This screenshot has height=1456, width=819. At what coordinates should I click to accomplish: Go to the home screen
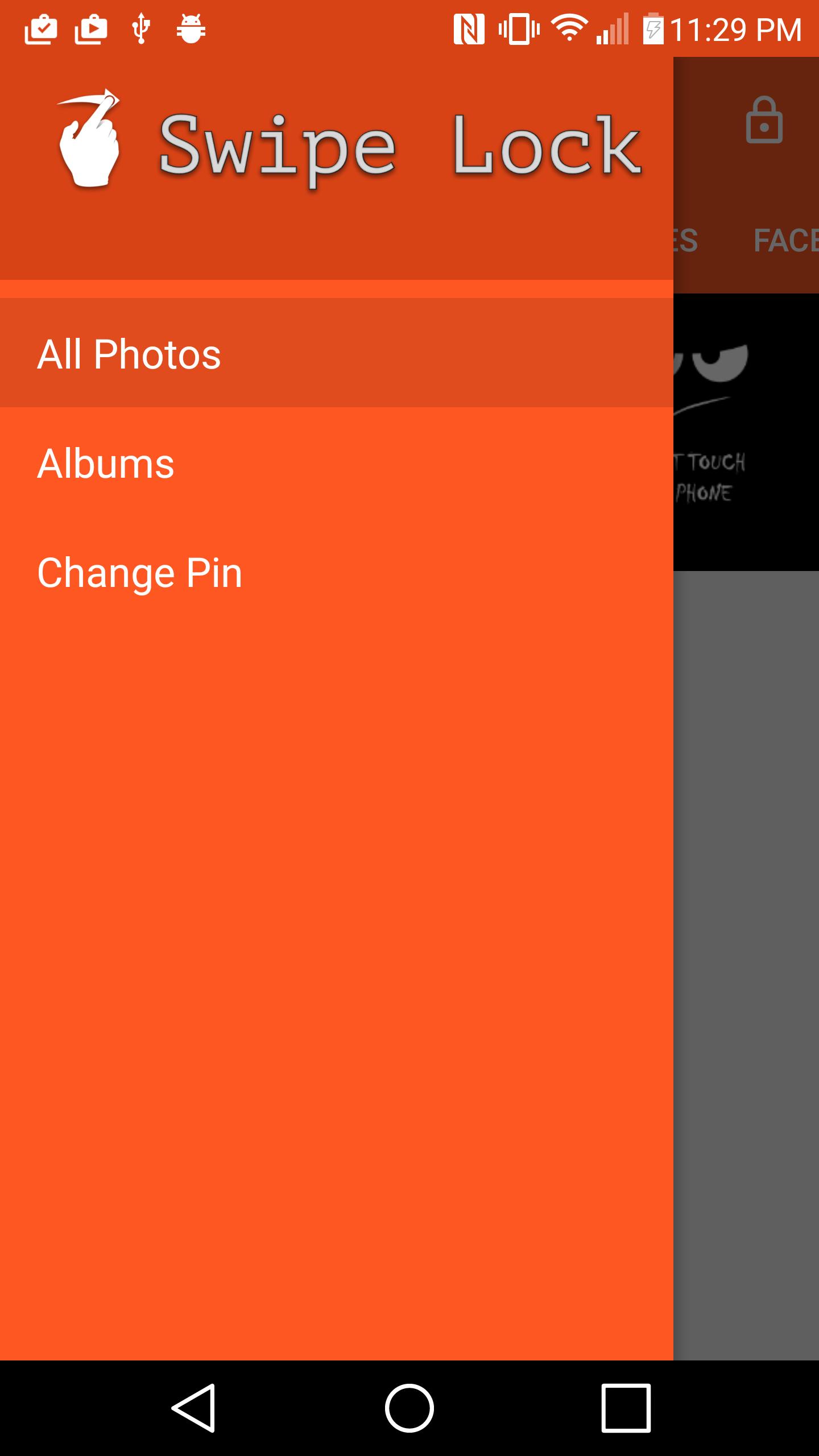pyautogui.click(x=409, y=1408)
